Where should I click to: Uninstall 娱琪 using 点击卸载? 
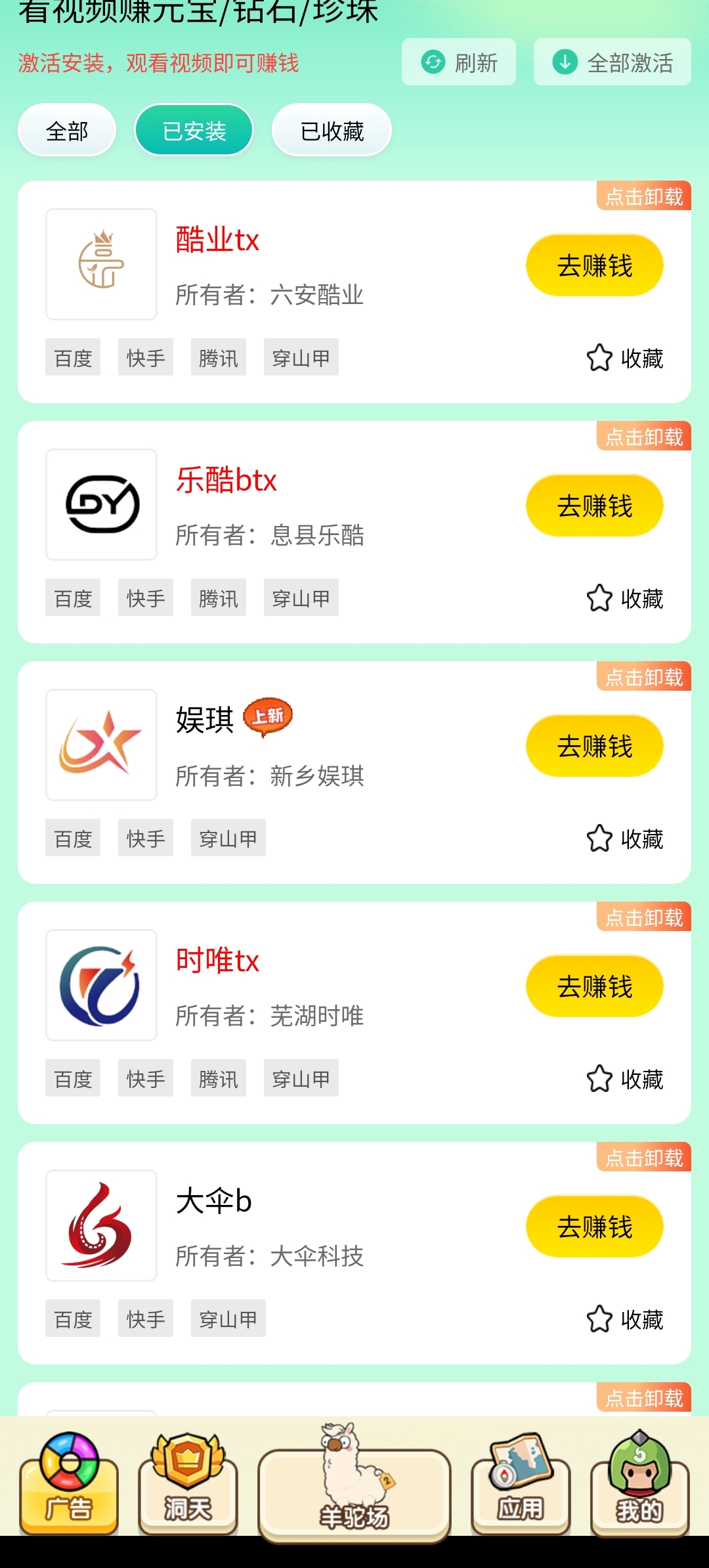point(644,677)
